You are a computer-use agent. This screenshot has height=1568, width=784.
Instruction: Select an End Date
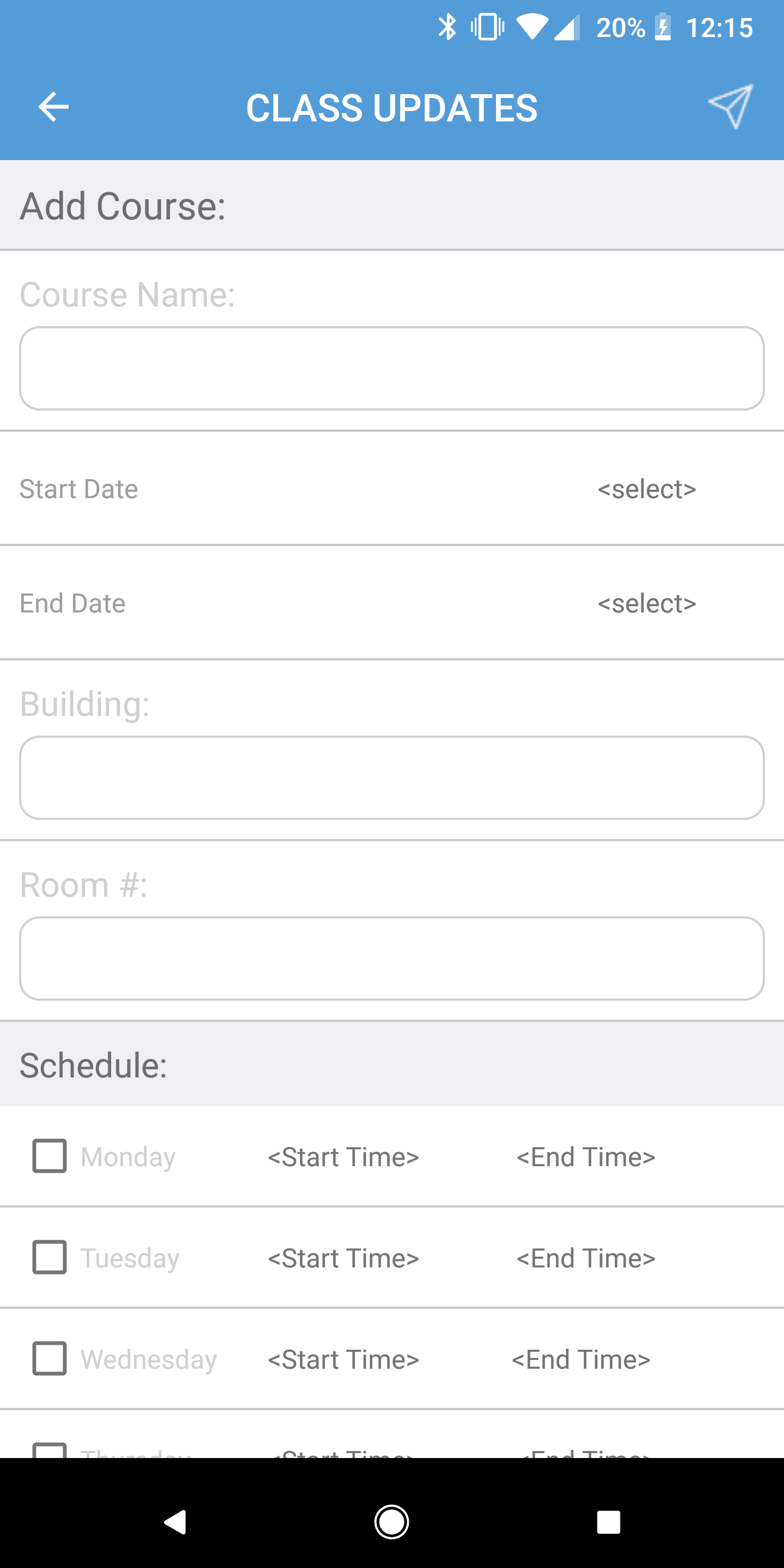pos(646,603)
